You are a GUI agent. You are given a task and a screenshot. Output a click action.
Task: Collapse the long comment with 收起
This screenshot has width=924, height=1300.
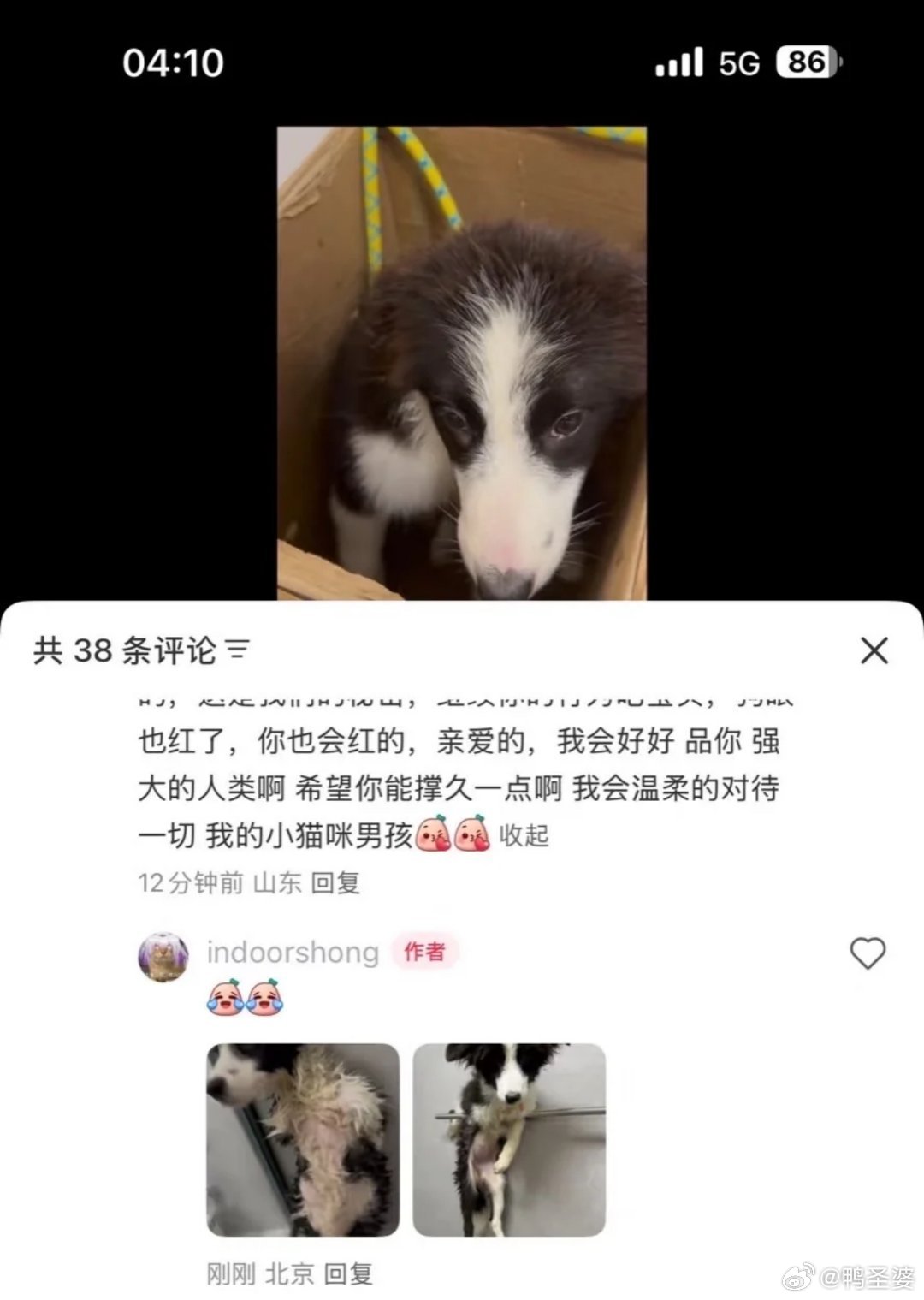[524, 835]
